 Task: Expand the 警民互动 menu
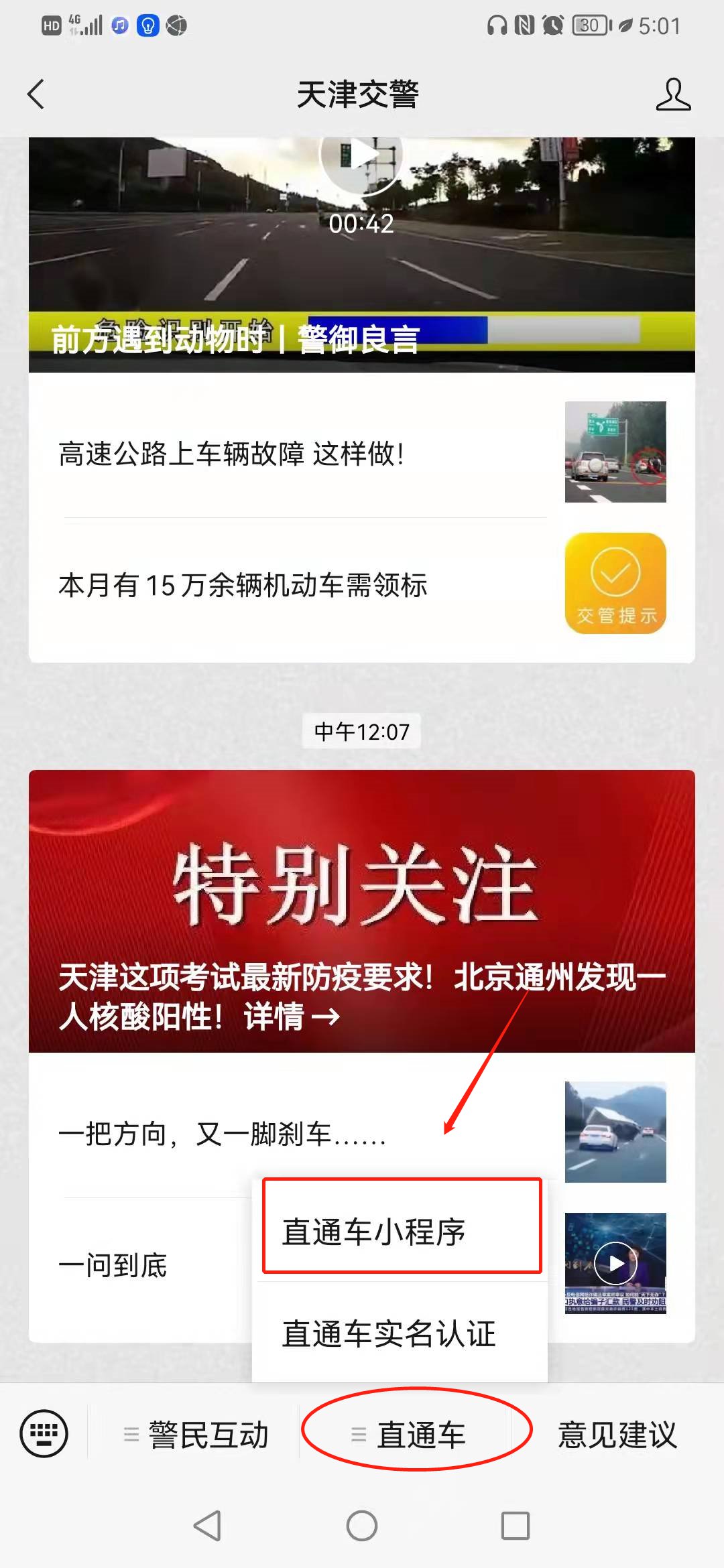pos(196,1435)
